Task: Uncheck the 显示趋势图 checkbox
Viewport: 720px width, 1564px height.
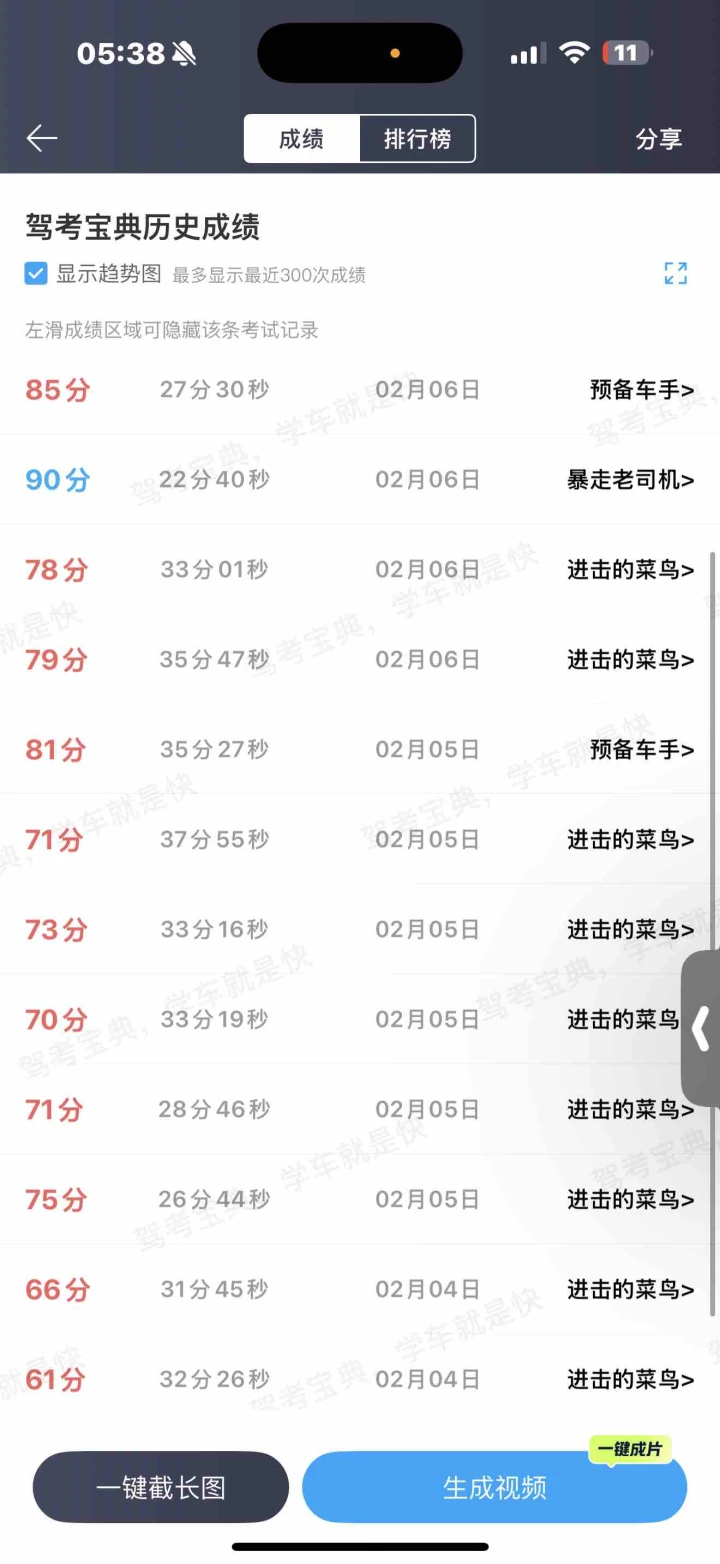Action: coord(36,274)
